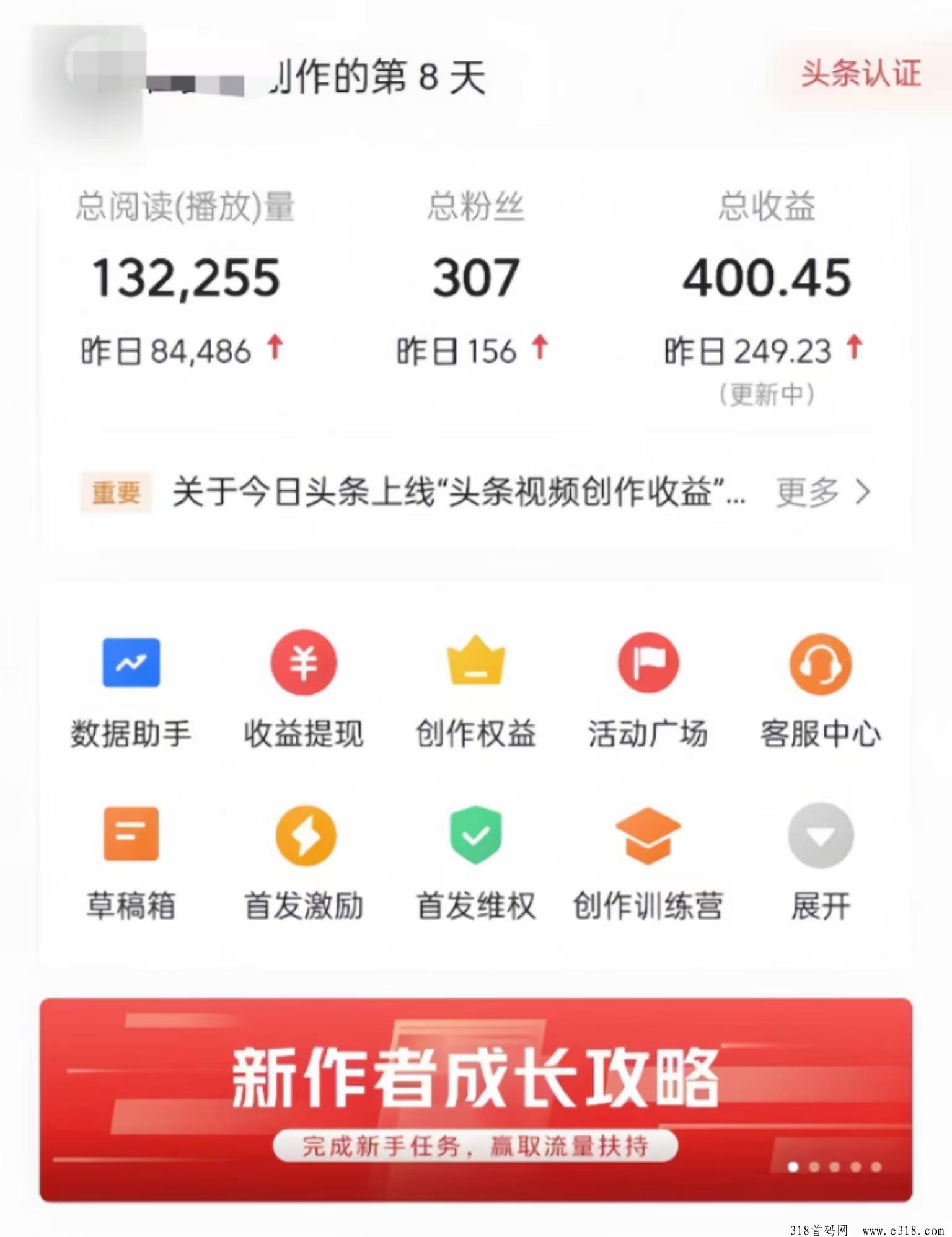This screenshot has height=1237, width=952.
Task: Read the 头条视频创作收益 announcement
Action: pos(459,493)
